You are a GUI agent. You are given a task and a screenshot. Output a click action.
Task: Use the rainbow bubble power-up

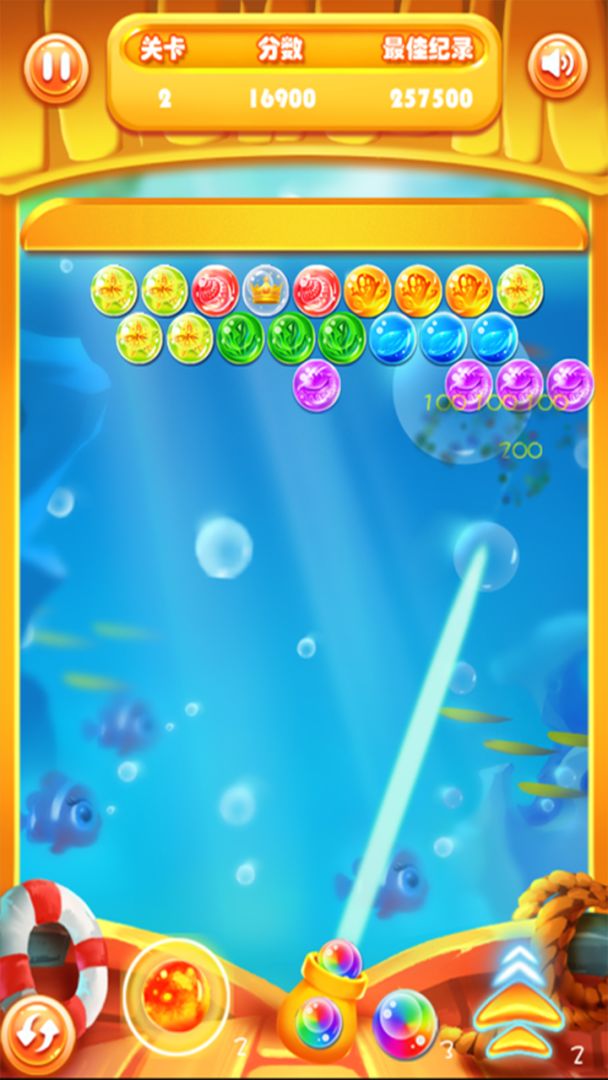coord(404,1022)
